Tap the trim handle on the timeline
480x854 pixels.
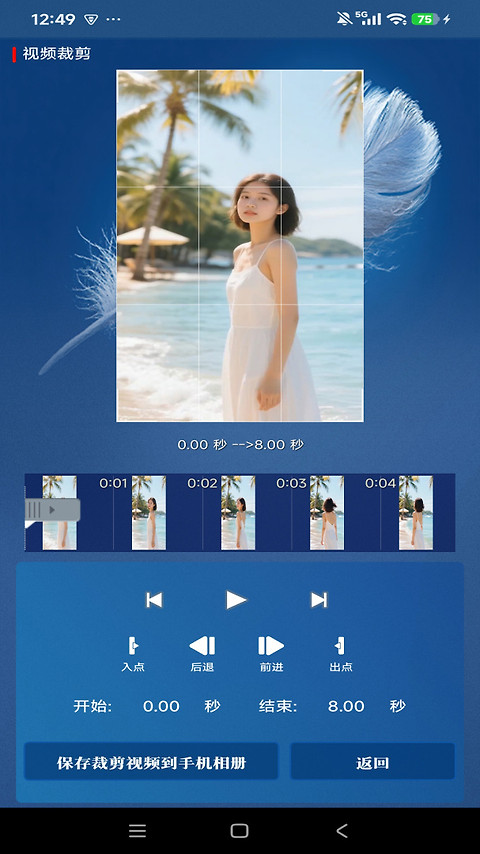pos(52,510)
